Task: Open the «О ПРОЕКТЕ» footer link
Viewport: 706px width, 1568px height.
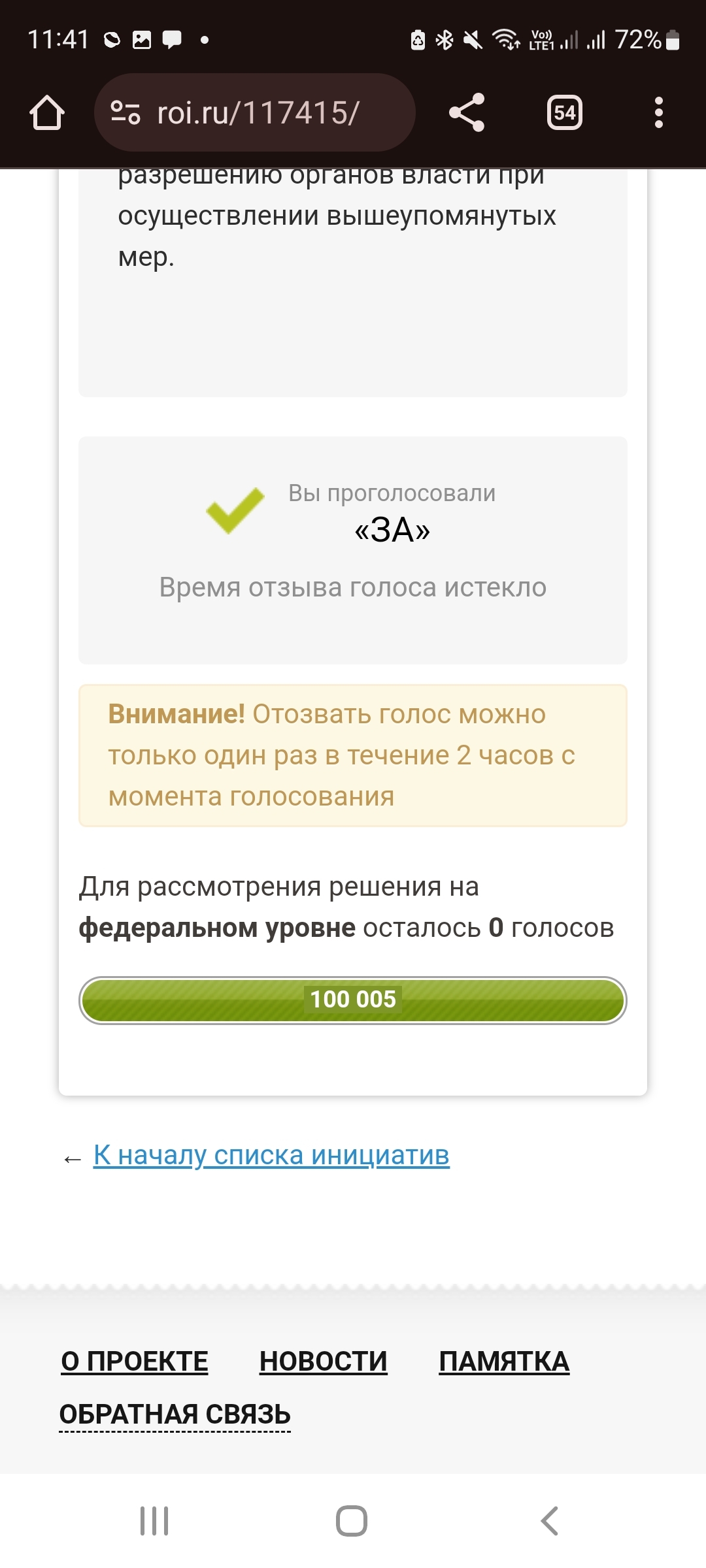Action: [x=135, y=1362]
